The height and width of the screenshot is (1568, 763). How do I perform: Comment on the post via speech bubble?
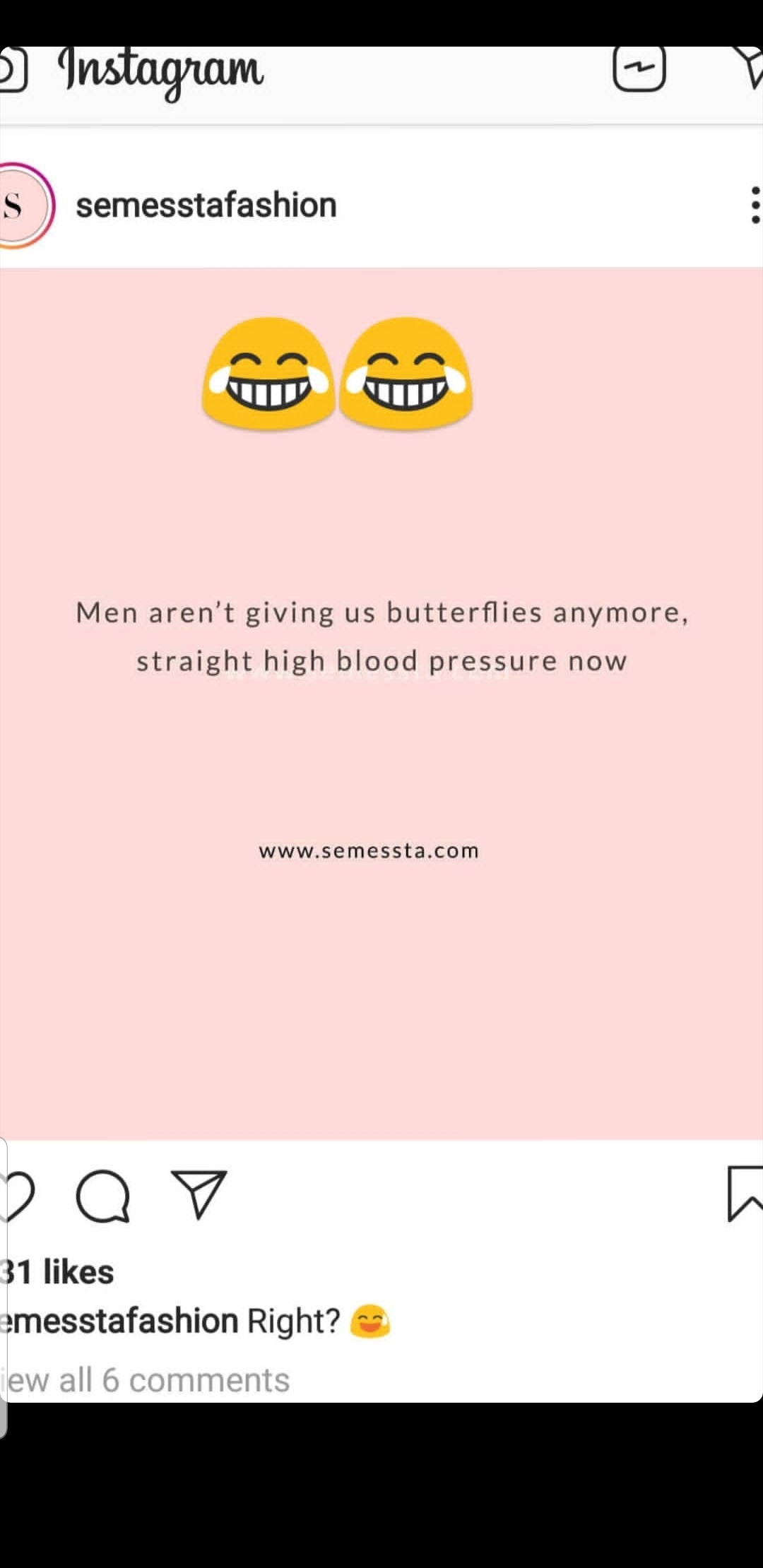[103, 1196]
